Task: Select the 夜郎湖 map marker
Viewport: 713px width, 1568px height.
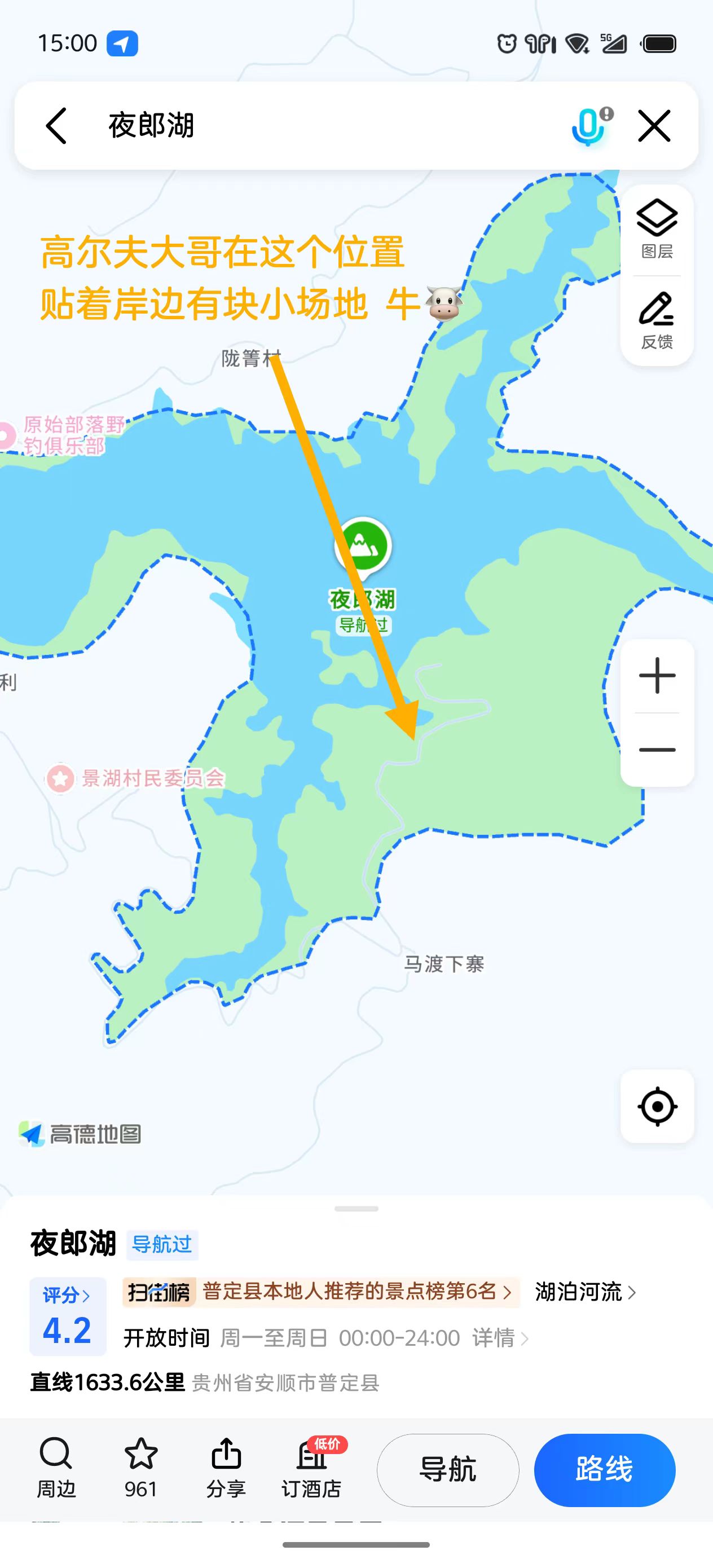Action: 363,546
